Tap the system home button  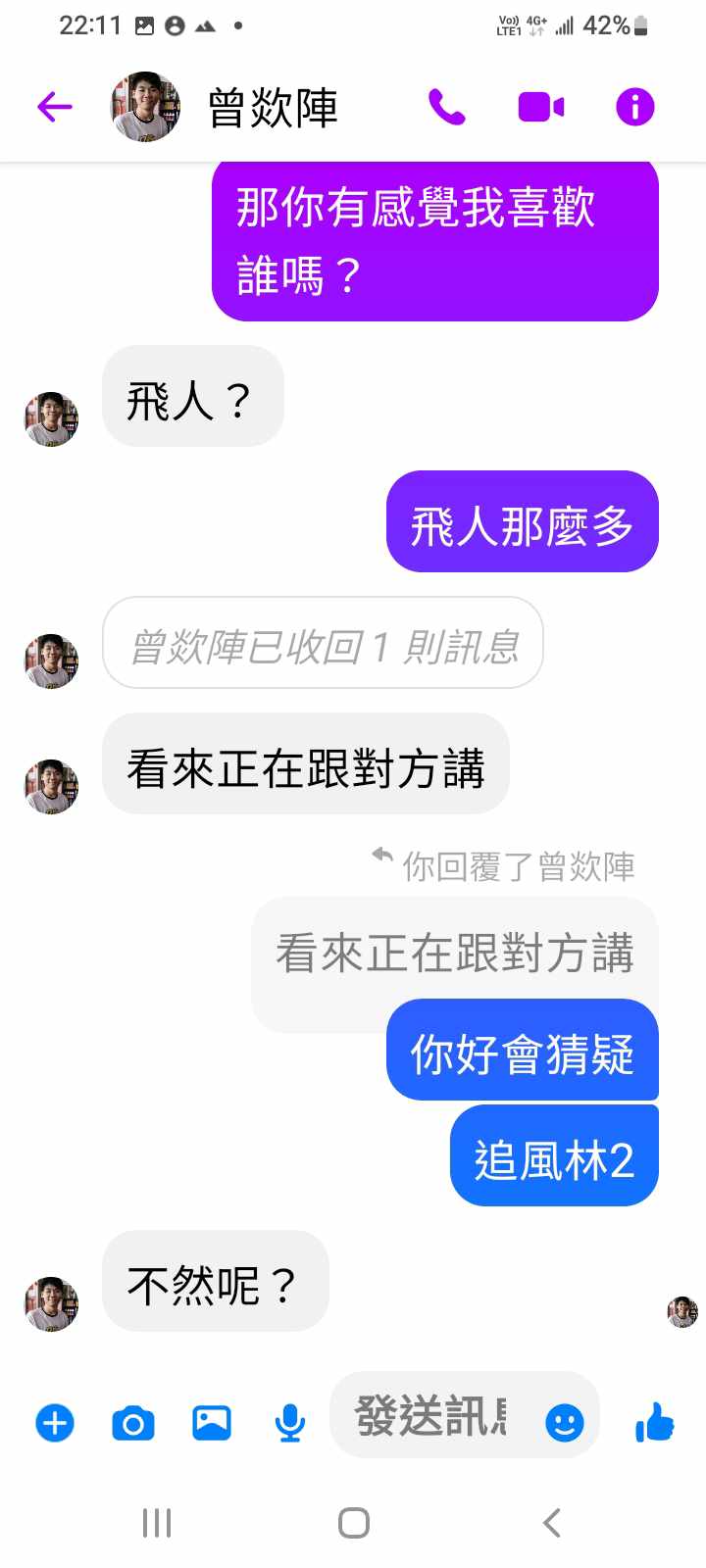click(x=353, y=1523)
